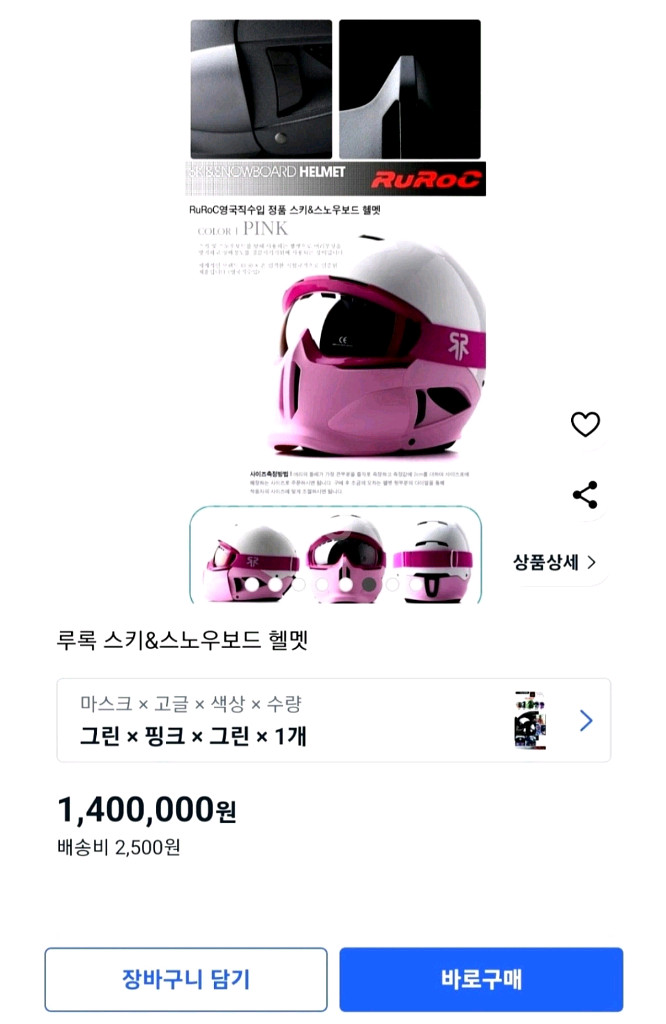Buy now with 바로구매
Screen dimensions: 666x1024
click(x=481, y=979)
